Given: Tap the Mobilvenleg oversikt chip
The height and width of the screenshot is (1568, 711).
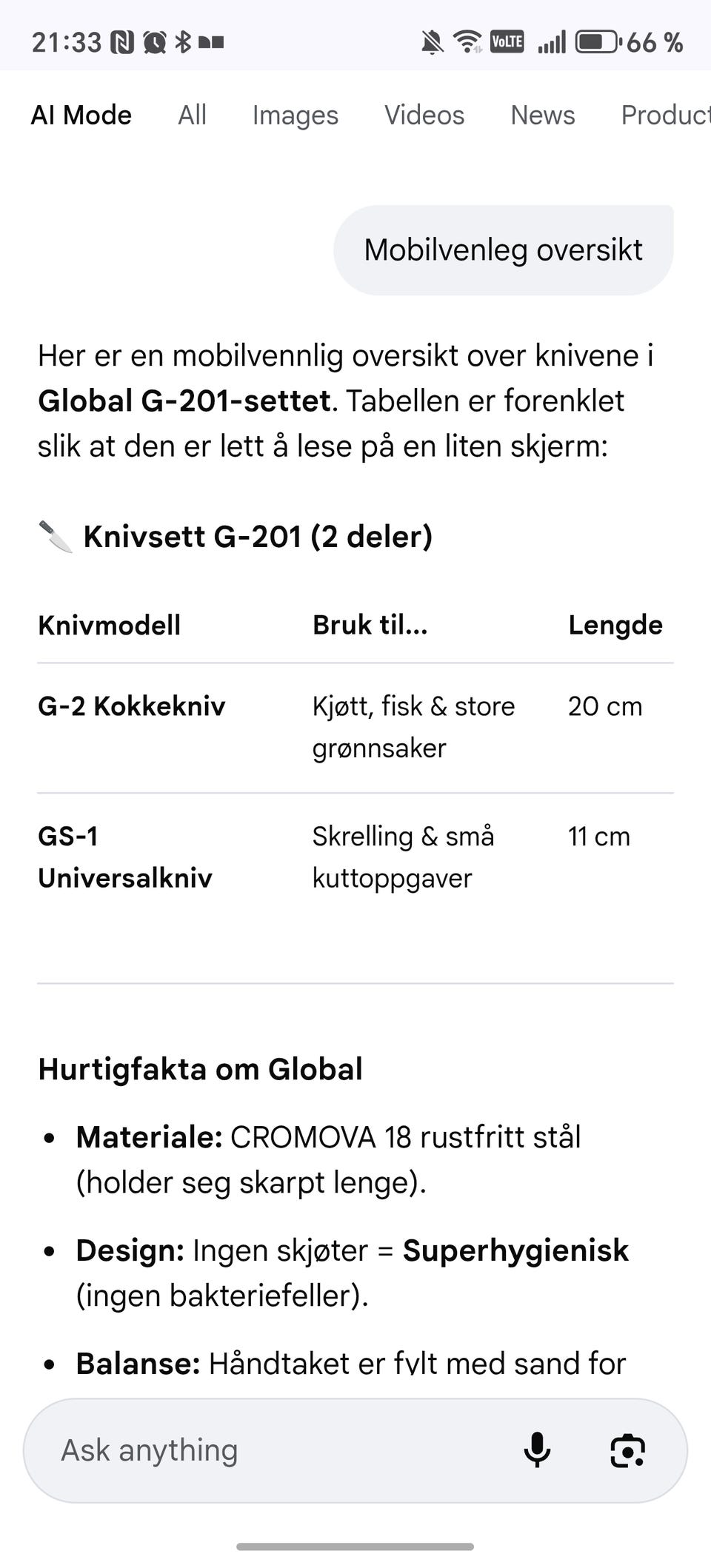Looking at the screenshot, I should [x=503, y=249].
